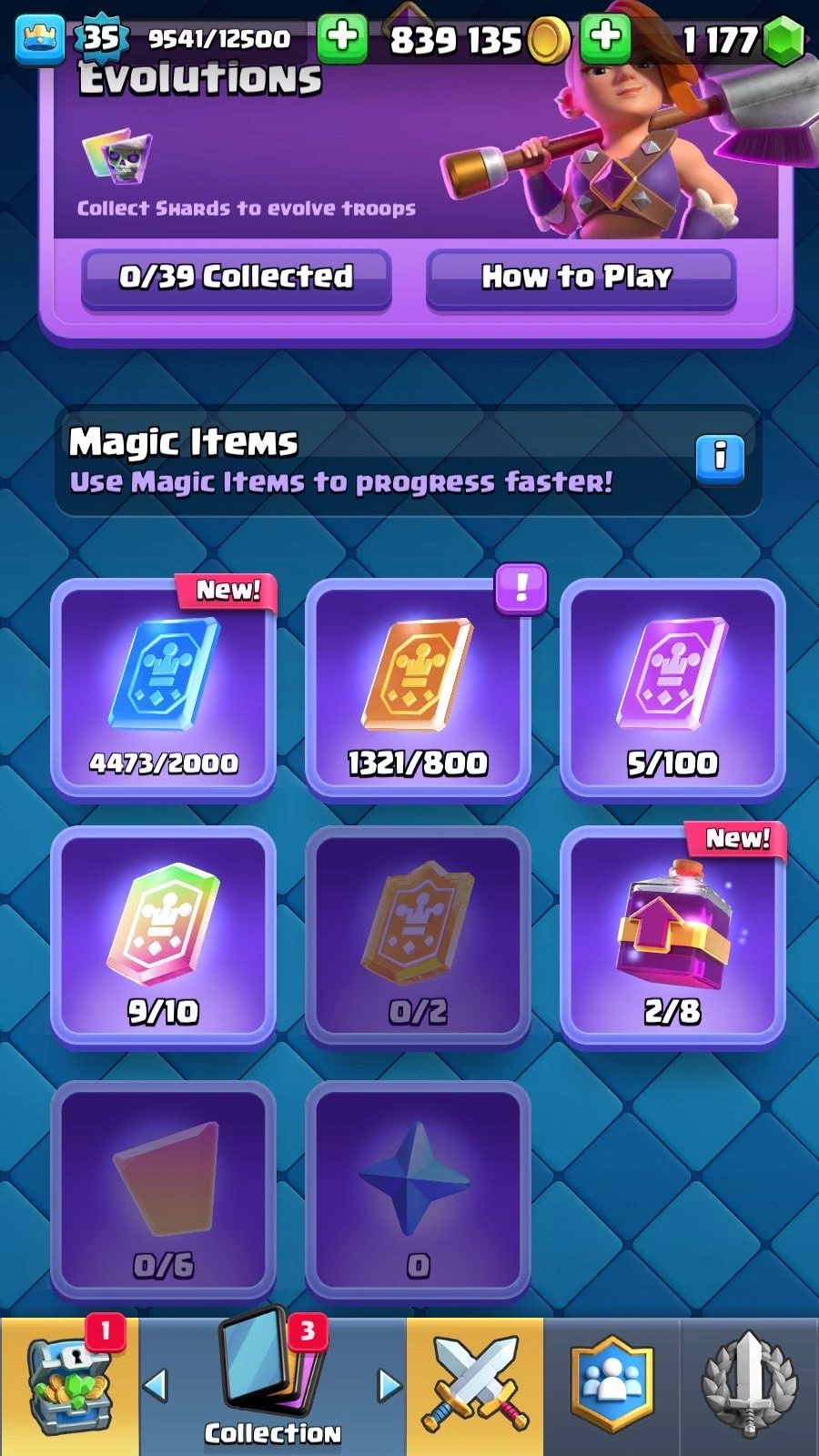This screenshot has width=819, height=1456.
Task: Select the orange wild card 1321/800
Action: (x=418, y=689)
